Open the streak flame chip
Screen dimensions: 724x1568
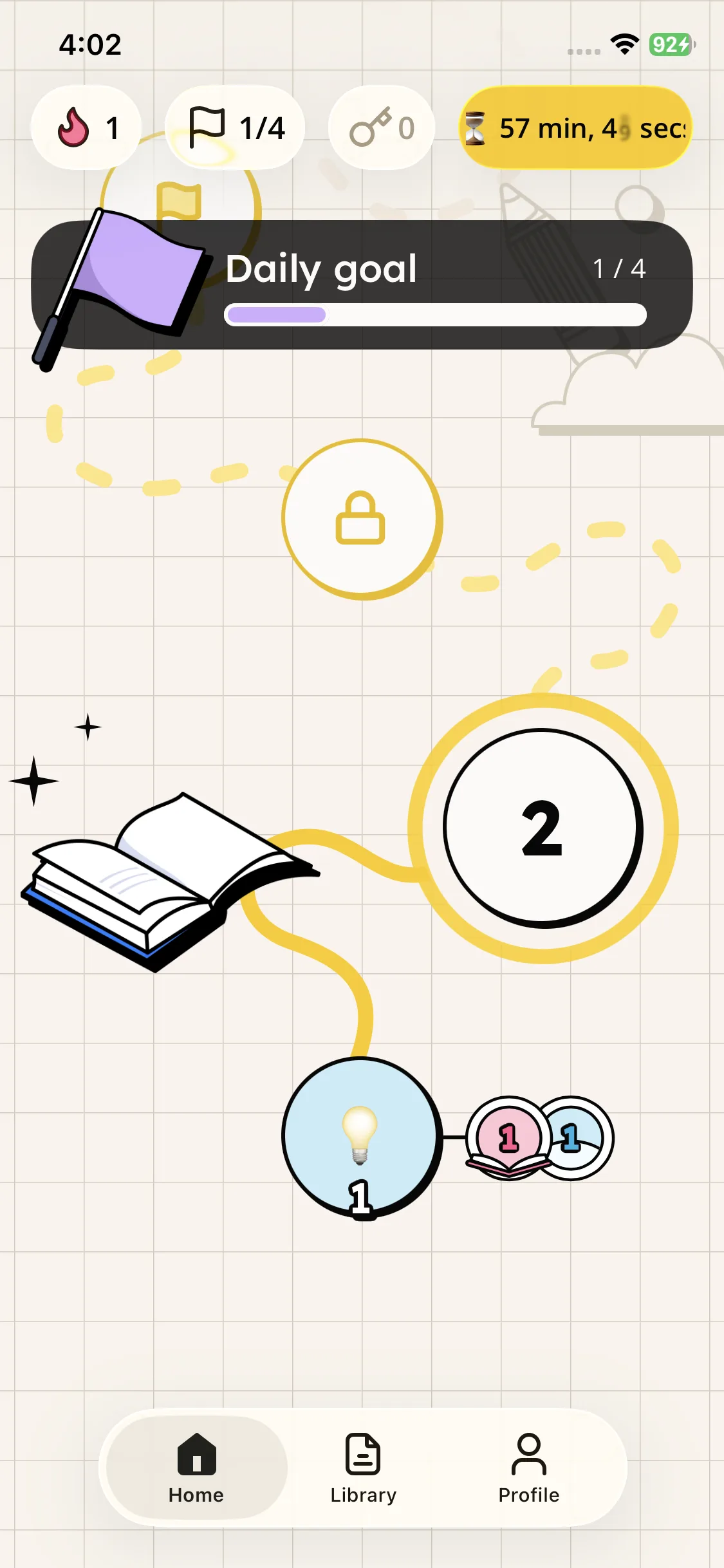click(86, 127)
